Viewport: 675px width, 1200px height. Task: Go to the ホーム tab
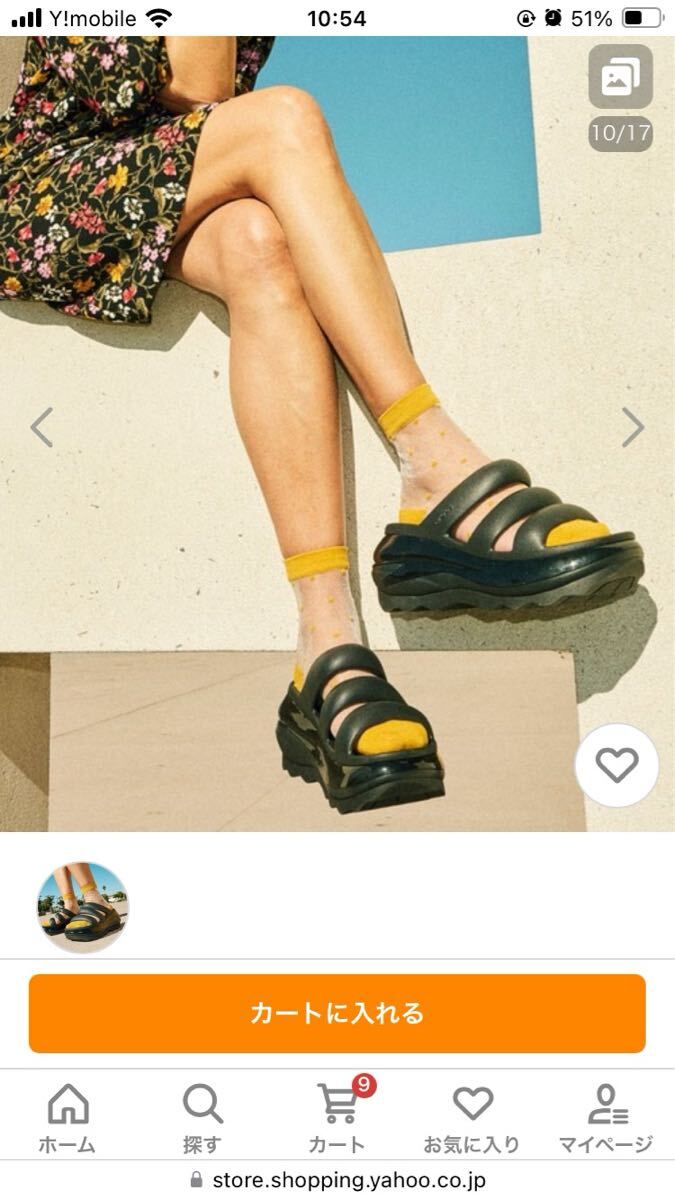[67, 1120]
